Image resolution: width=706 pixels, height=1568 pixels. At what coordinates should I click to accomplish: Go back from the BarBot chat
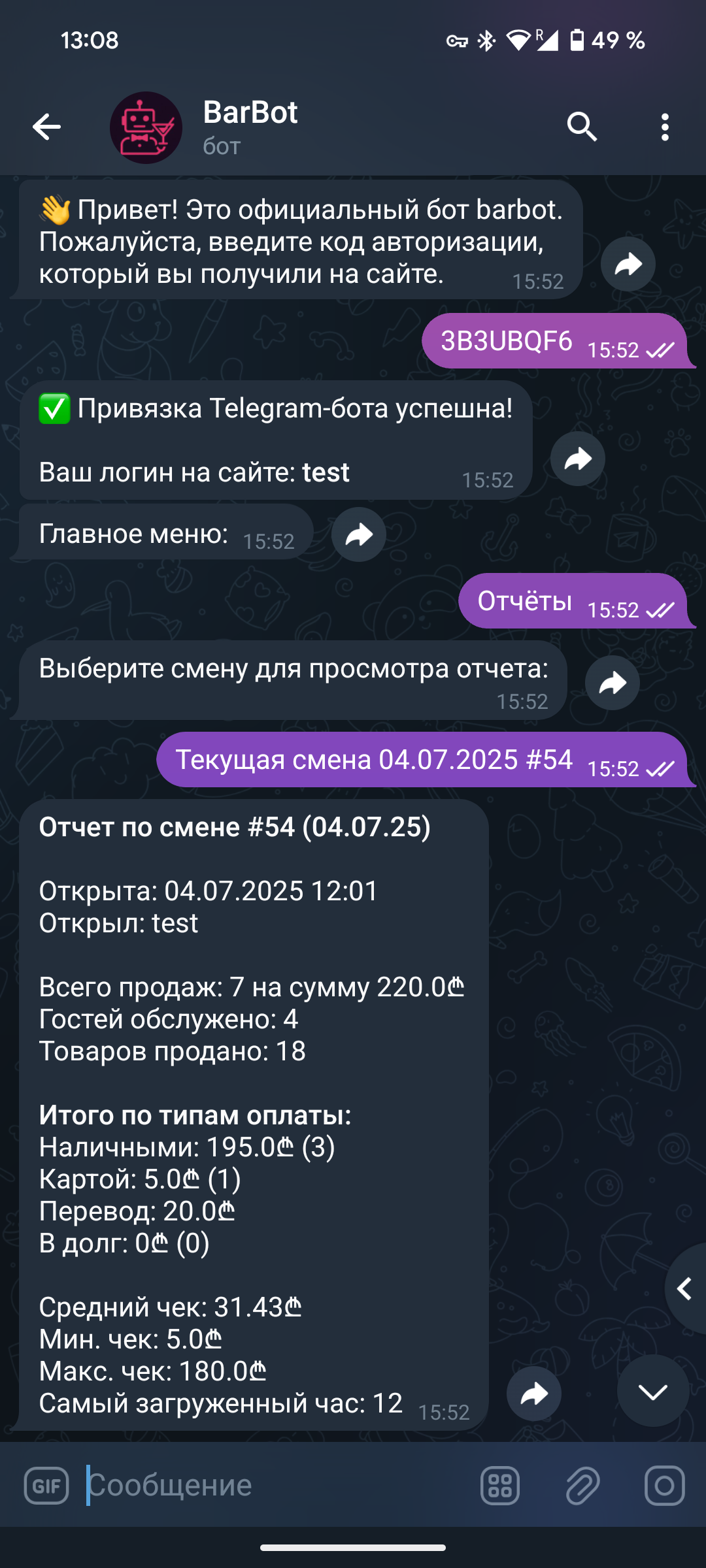point(46,127)
